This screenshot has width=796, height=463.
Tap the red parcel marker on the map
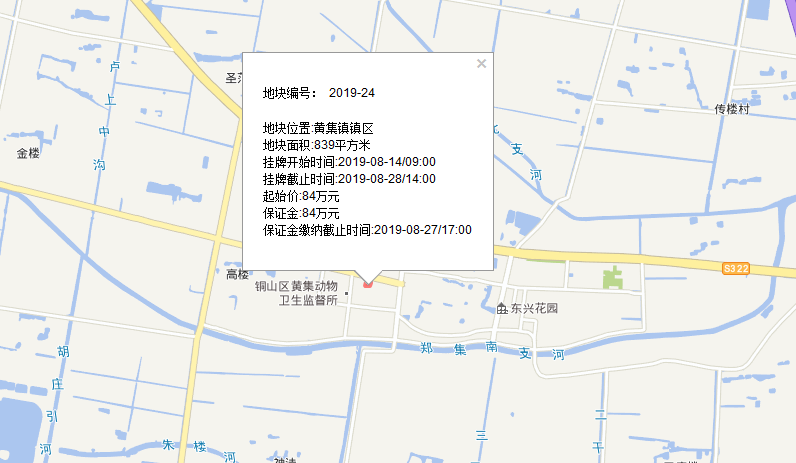pos(367,284)
